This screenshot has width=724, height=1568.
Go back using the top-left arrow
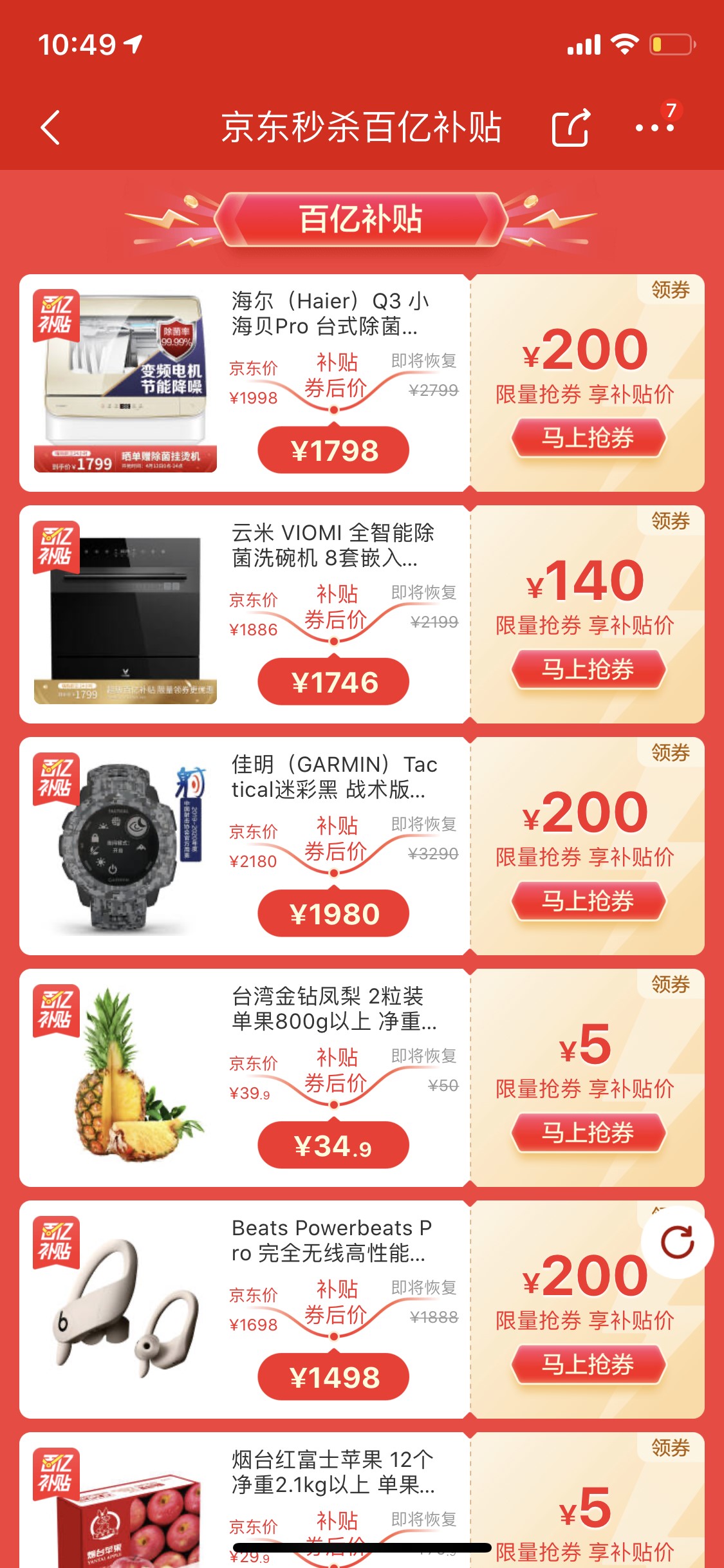tap(50, 127)
